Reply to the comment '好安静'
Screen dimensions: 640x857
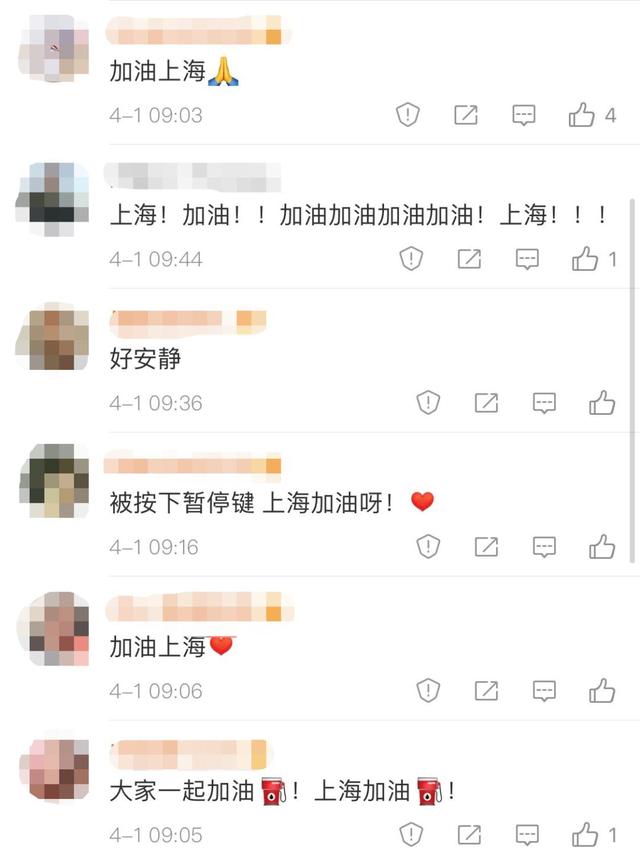(x=544, y=403)
